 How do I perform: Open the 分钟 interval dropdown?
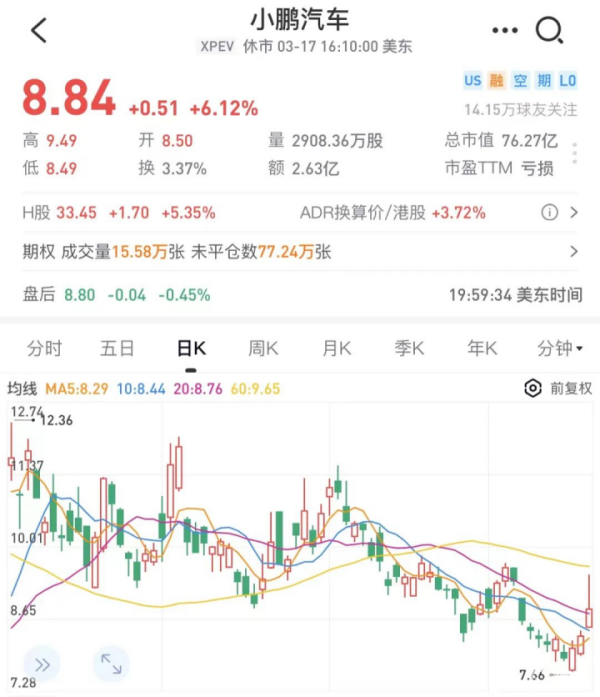point(559,348)
